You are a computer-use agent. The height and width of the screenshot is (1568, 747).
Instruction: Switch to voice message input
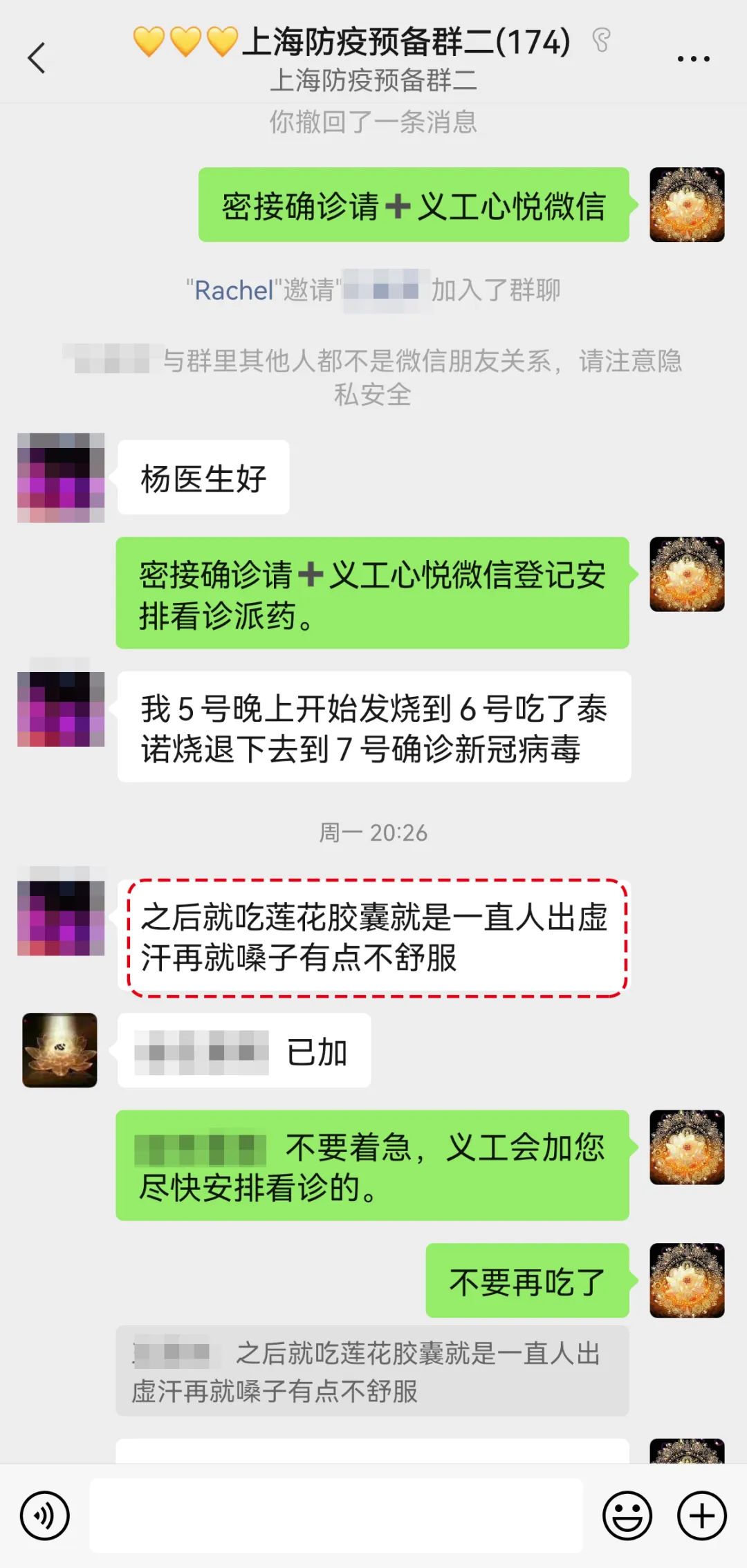coord(45,1515)
